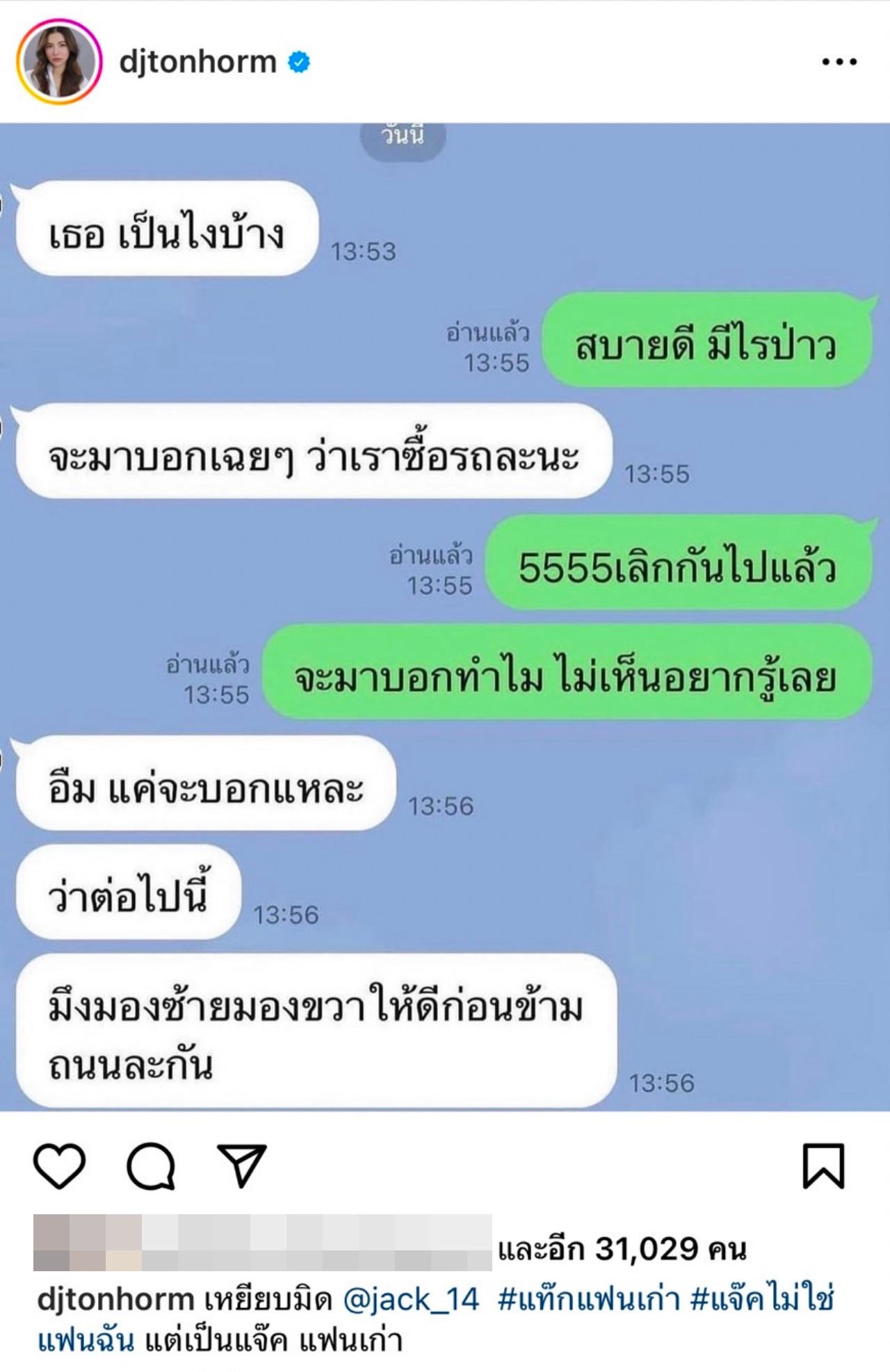Open the hashtag #แท็กแฟนเก่า

coord(588,1299)
